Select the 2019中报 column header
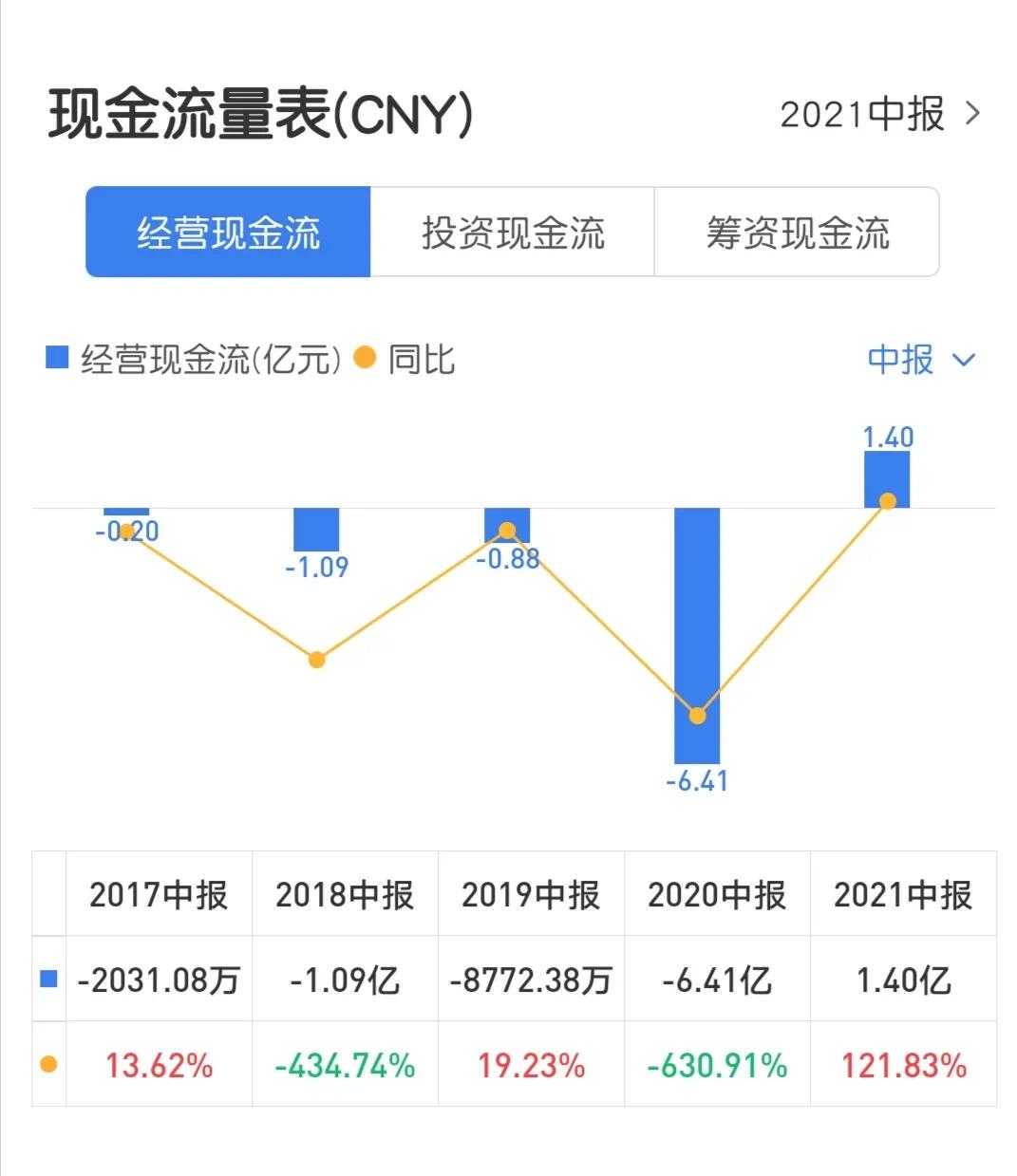The height and width of the screenshot is (1176, 1017). pos(530,893)
